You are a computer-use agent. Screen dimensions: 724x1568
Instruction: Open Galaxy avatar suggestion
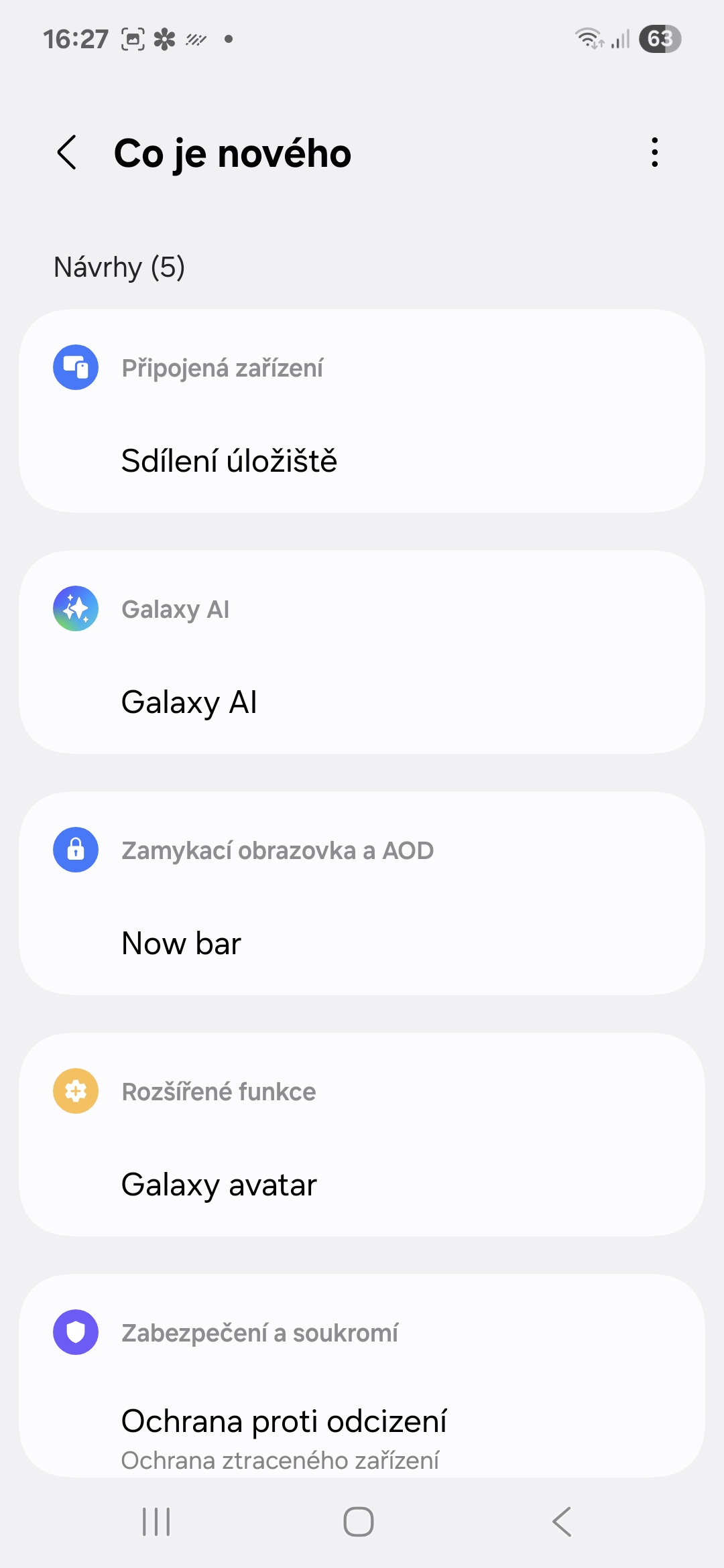coord(362,1183)
